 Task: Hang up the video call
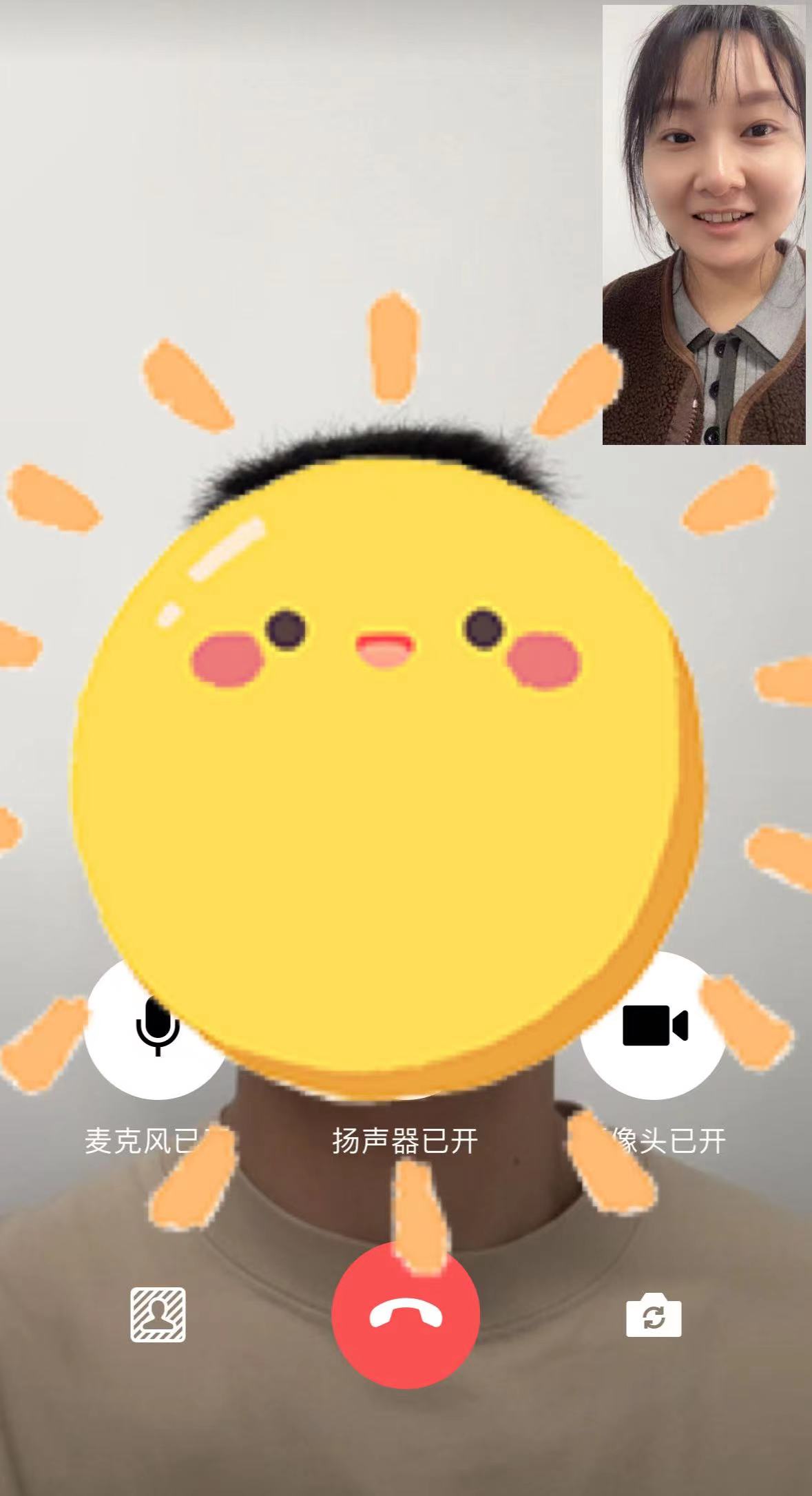coord(405,1316)
